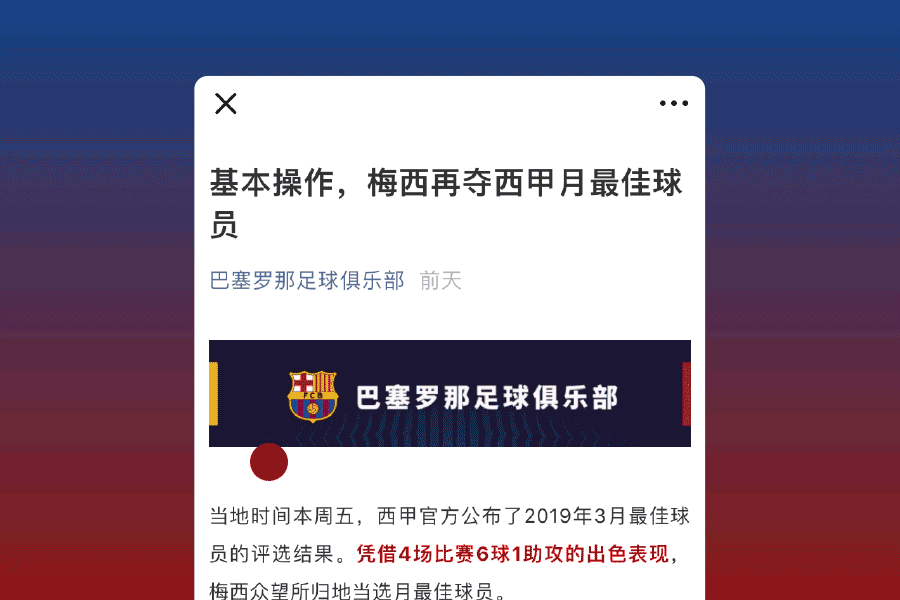
Task: Open the 巴塞罗那足球俱乐部 account link
Action: click(x=307, y=280)
